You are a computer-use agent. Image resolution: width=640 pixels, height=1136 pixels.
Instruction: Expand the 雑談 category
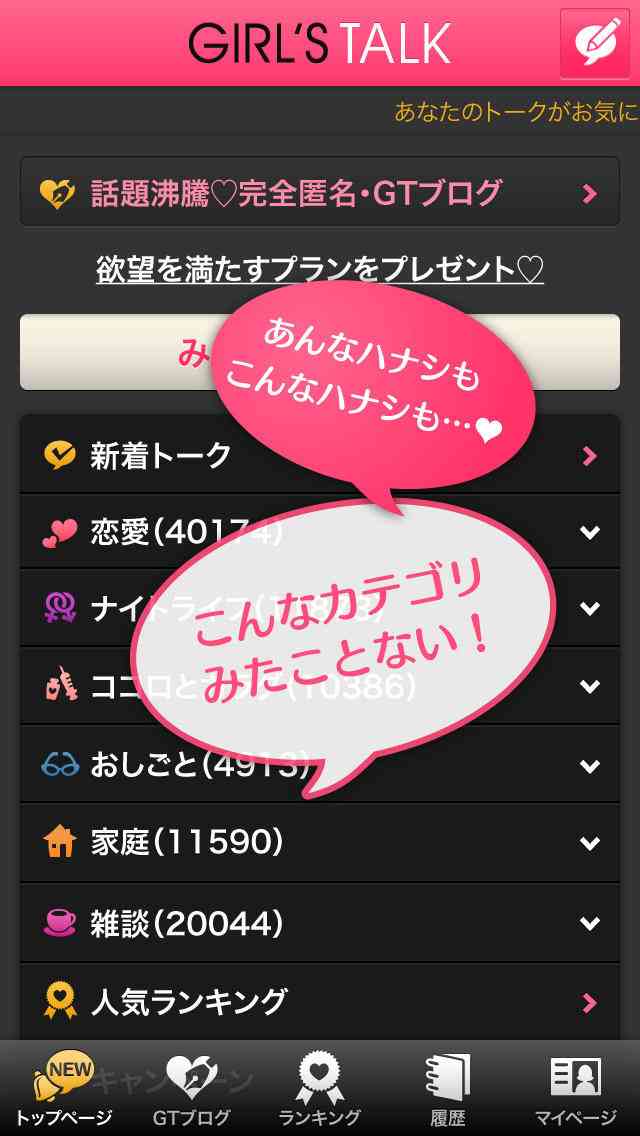(319, 921)
